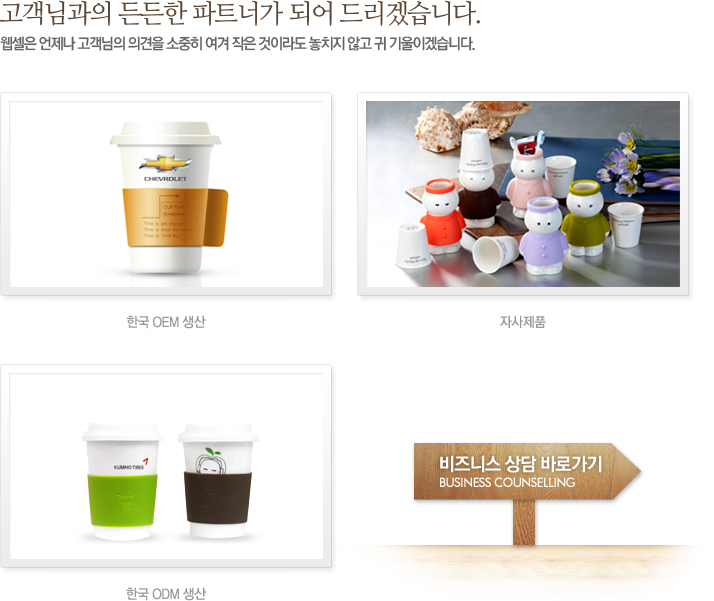This screenshot has width=714, height=601.
Task: Open the 한국 OEM 생산 product card
Action: pos(166,194)
